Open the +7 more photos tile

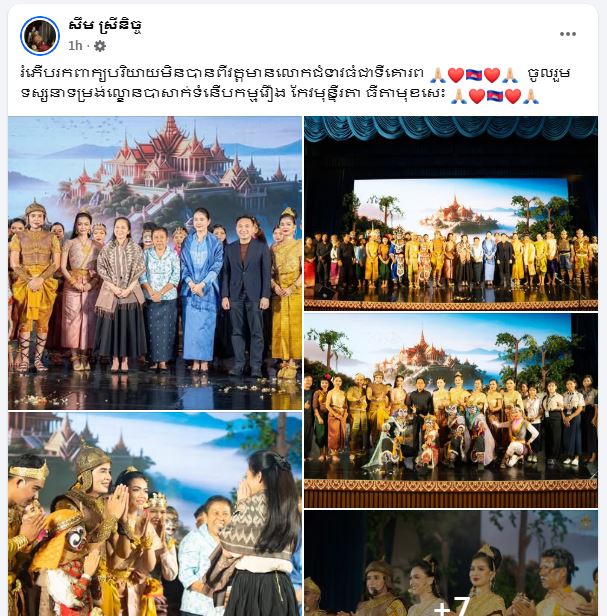[451, 564]
